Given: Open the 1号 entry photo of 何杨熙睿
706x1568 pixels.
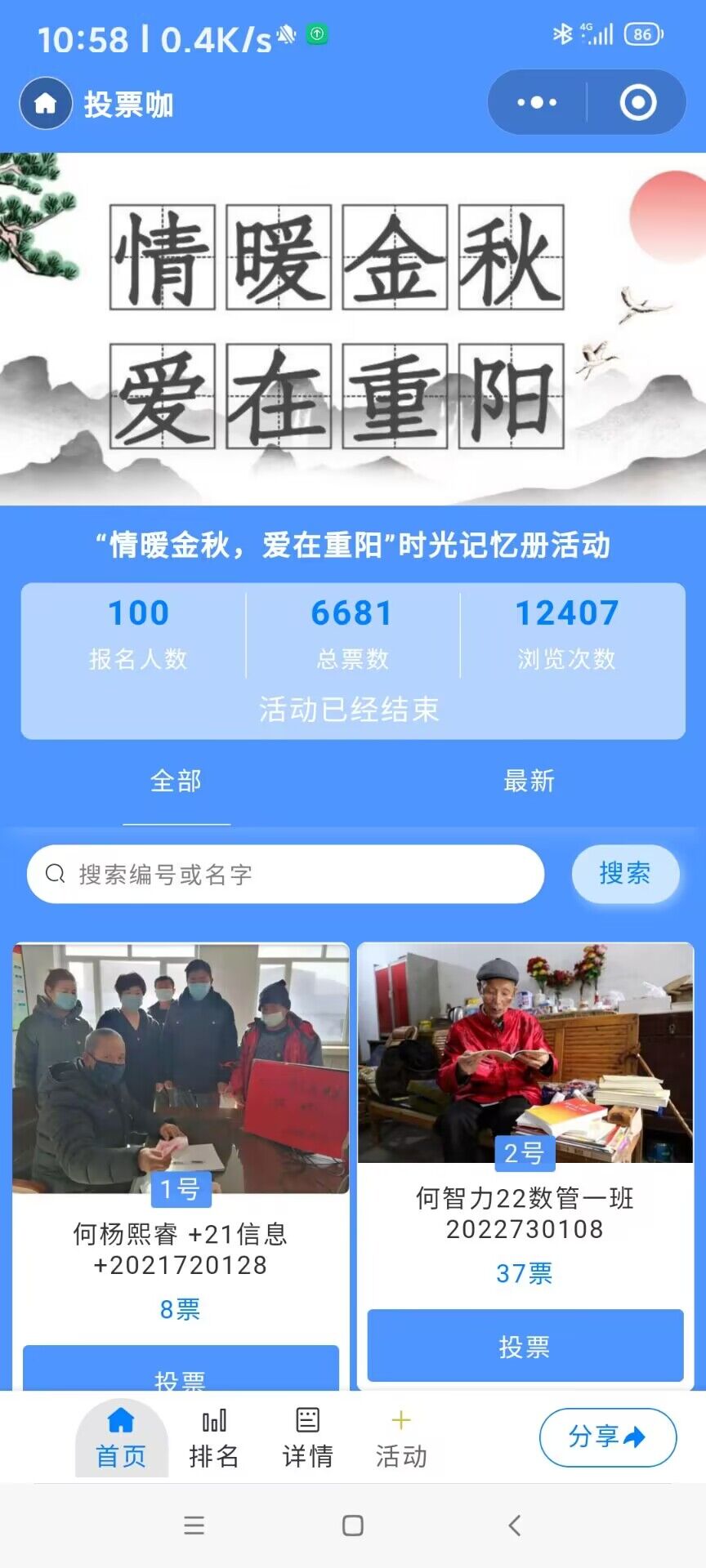Looking at the screenshot, I should (x=181, y=1067).
